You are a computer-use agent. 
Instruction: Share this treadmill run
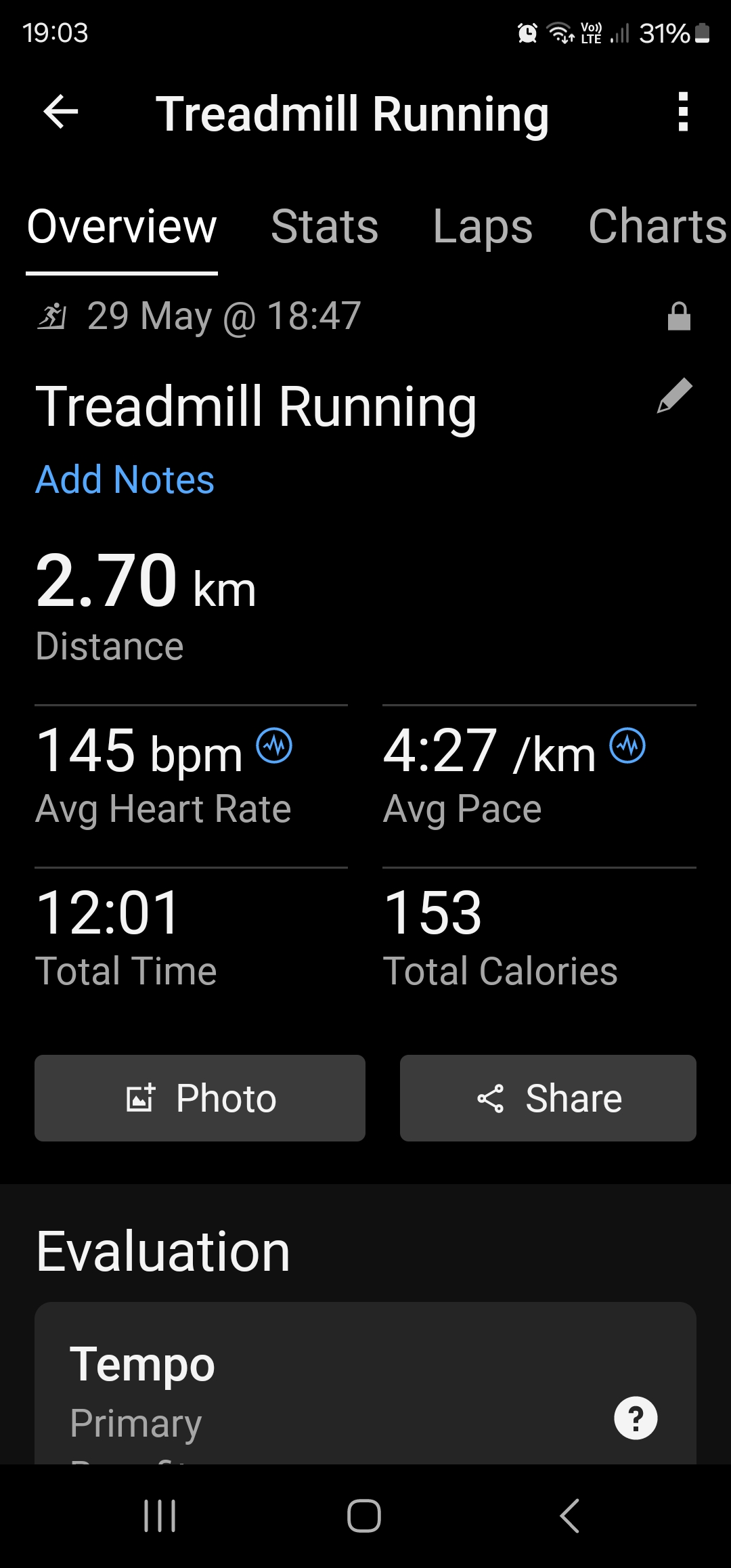[548, 1098]
